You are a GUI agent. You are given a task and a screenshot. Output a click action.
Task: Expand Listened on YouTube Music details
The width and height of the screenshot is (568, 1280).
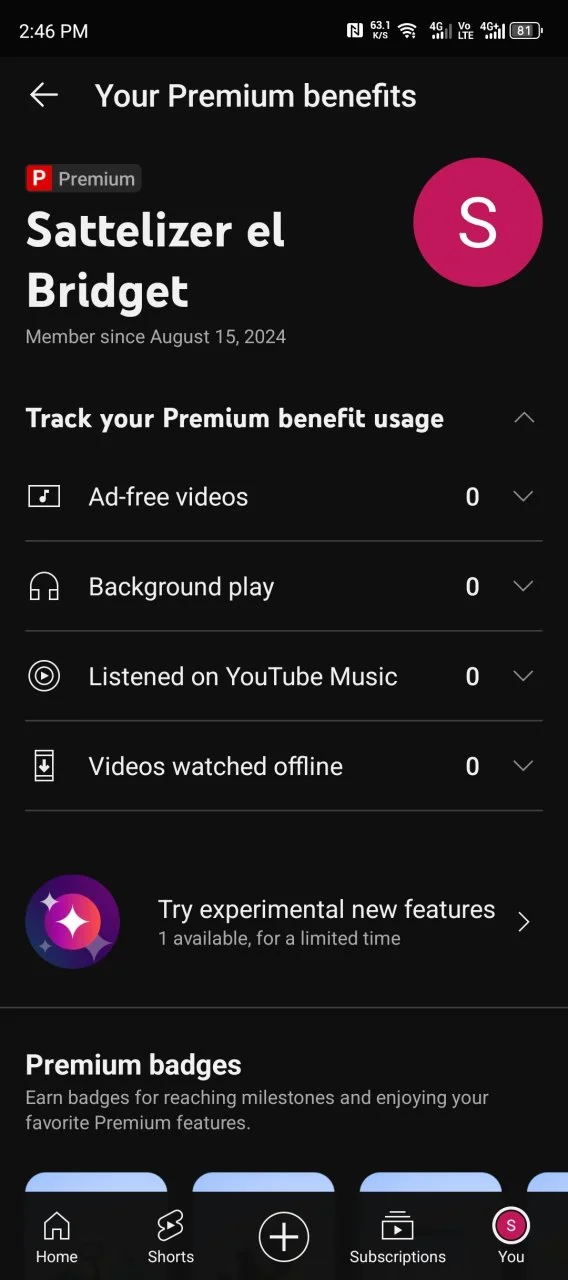click(284, 677)
